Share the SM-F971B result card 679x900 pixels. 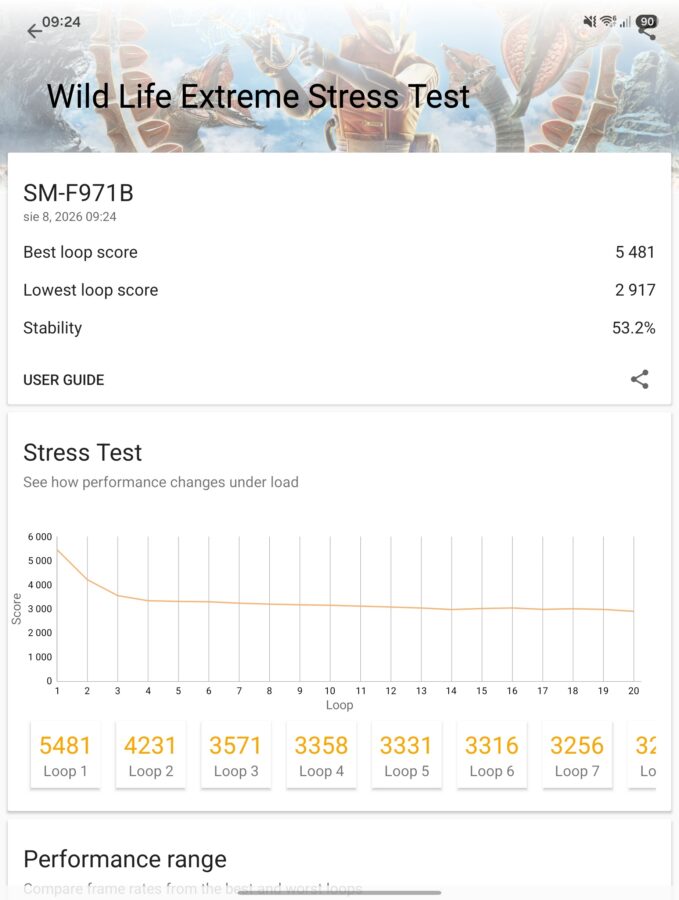pyautogui.click(x=639, y=379)
